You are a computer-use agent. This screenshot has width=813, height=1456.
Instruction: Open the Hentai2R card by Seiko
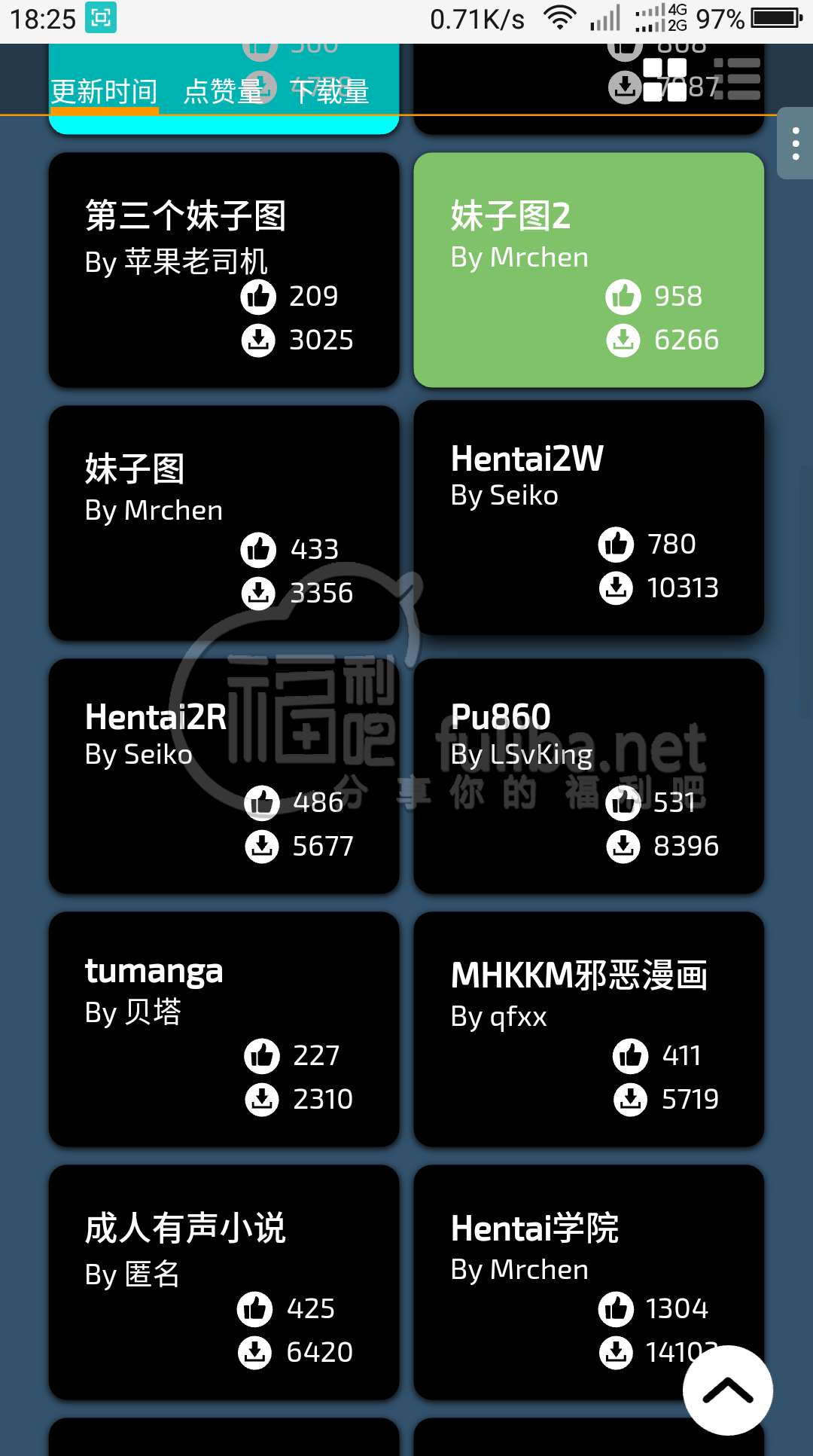click(224, 776)
